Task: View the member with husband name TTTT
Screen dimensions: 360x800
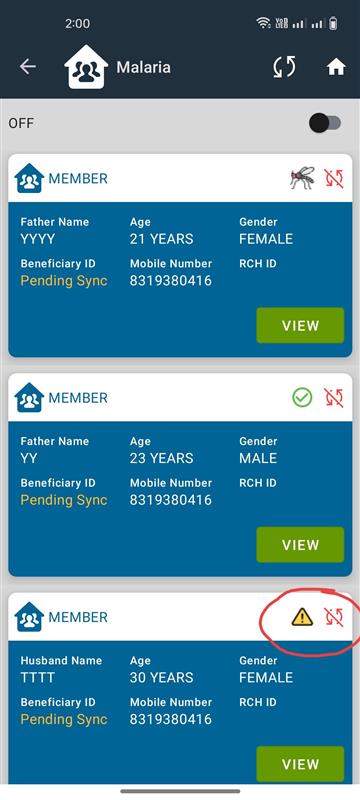Action: 300,764
